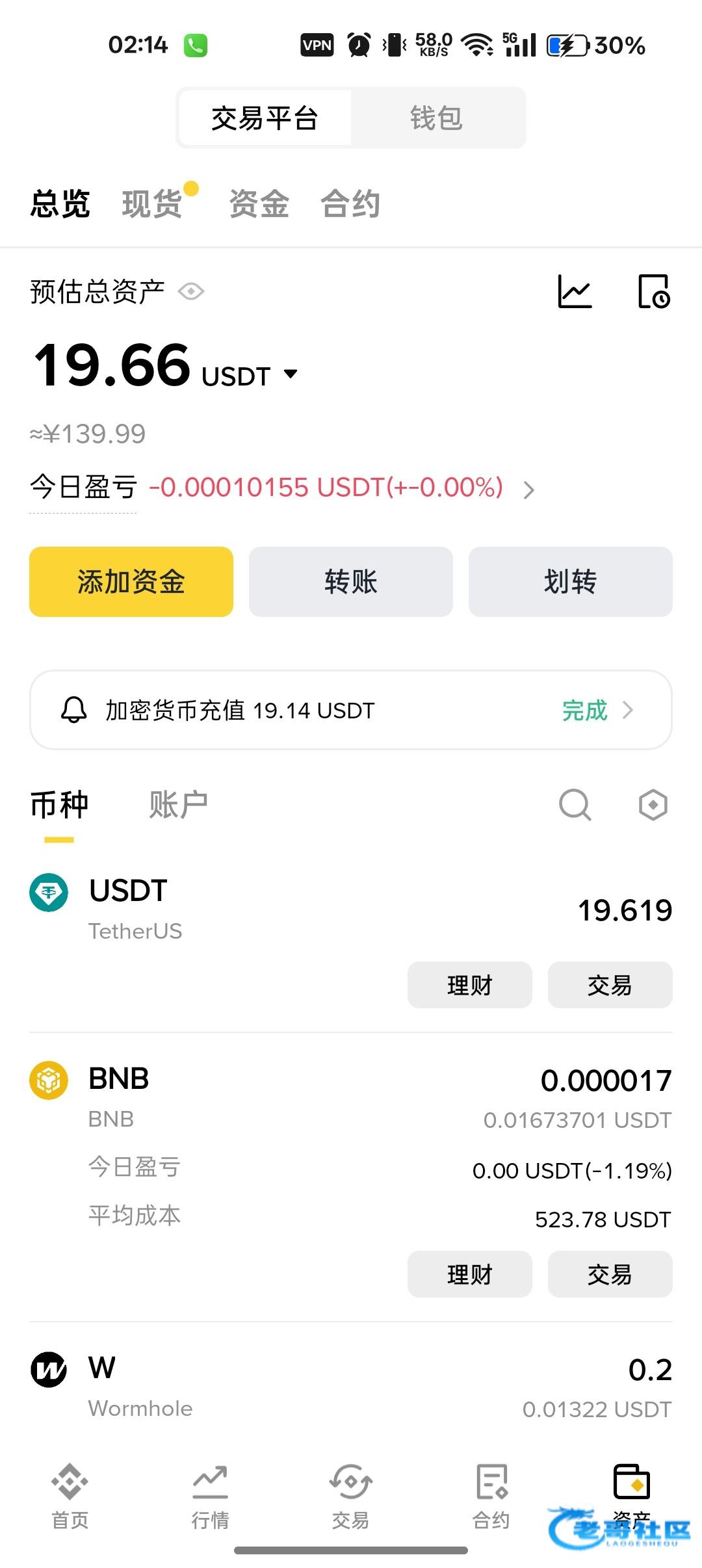Tap 交易 in the BNB row

coord(610,1274)
